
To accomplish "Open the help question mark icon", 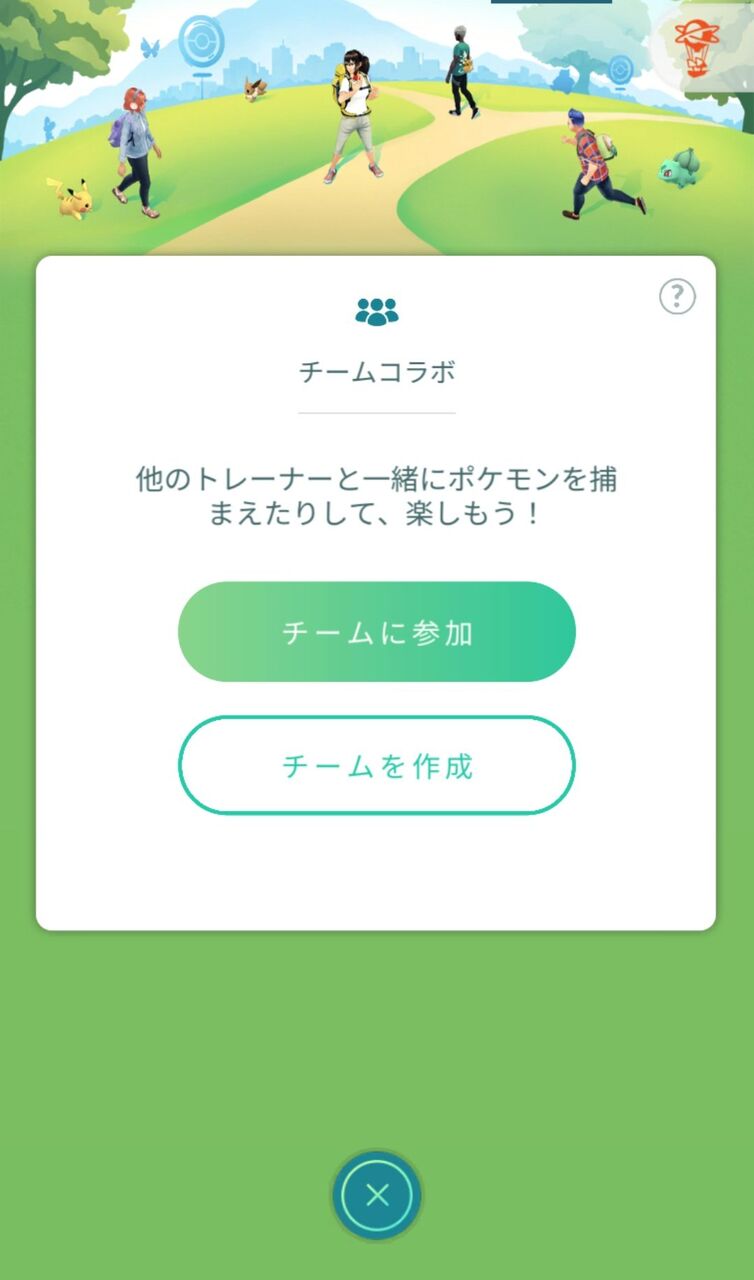I will point(677,297).
